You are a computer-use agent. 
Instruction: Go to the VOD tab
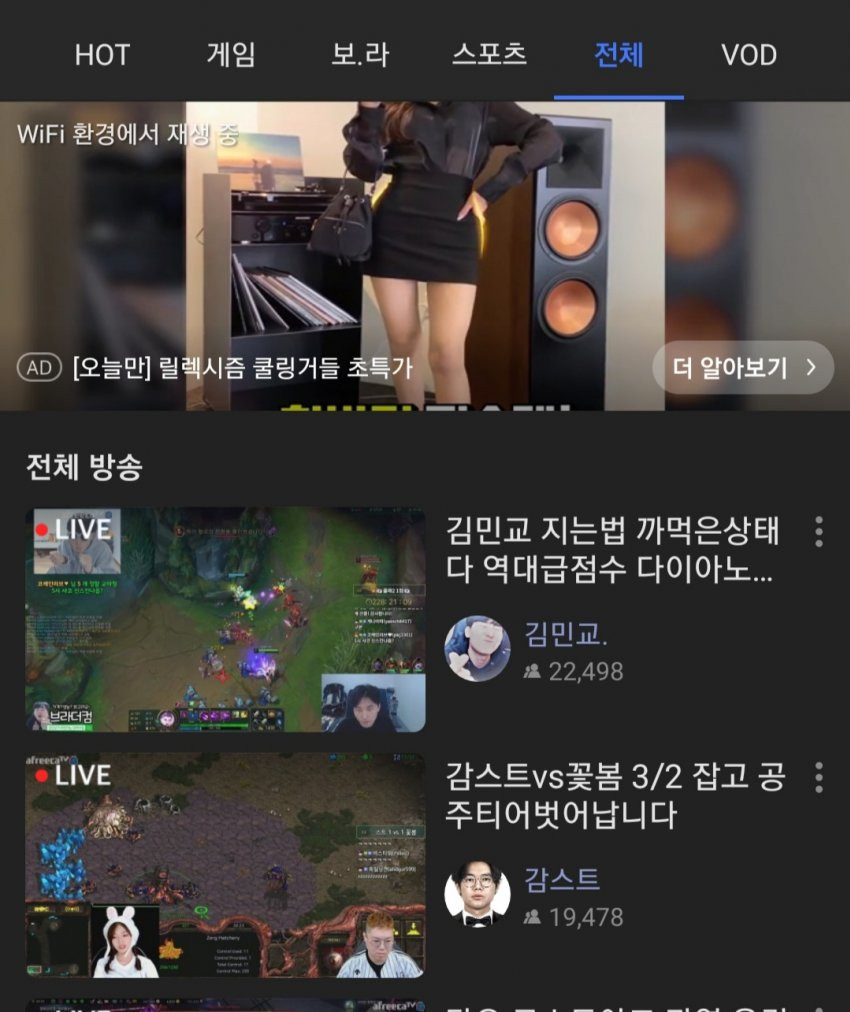(749, 54)
